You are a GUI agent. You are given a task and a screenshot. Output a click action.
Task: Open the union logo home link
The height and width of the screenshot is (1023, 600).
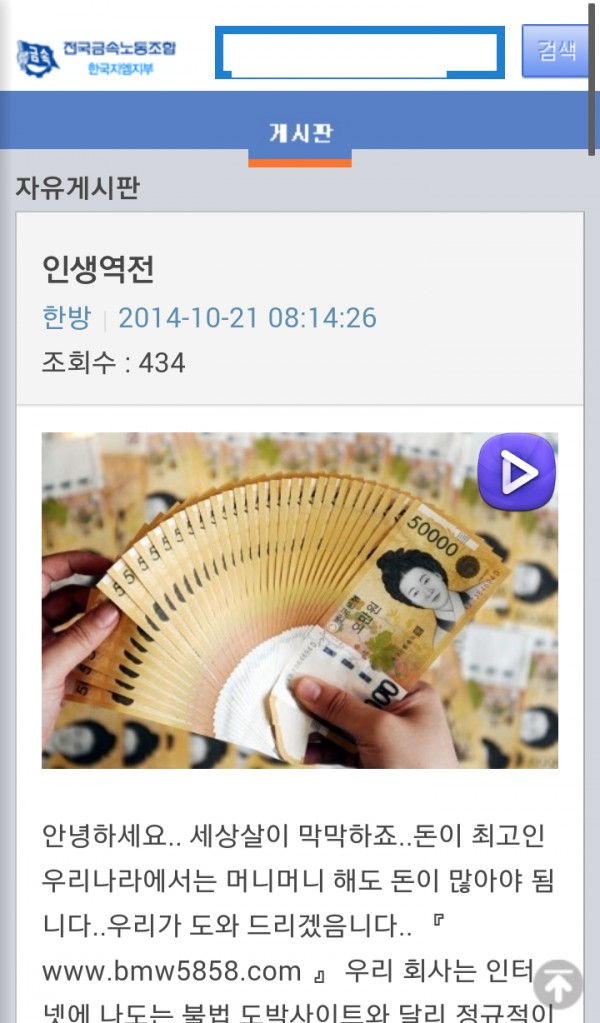[96, 57]
